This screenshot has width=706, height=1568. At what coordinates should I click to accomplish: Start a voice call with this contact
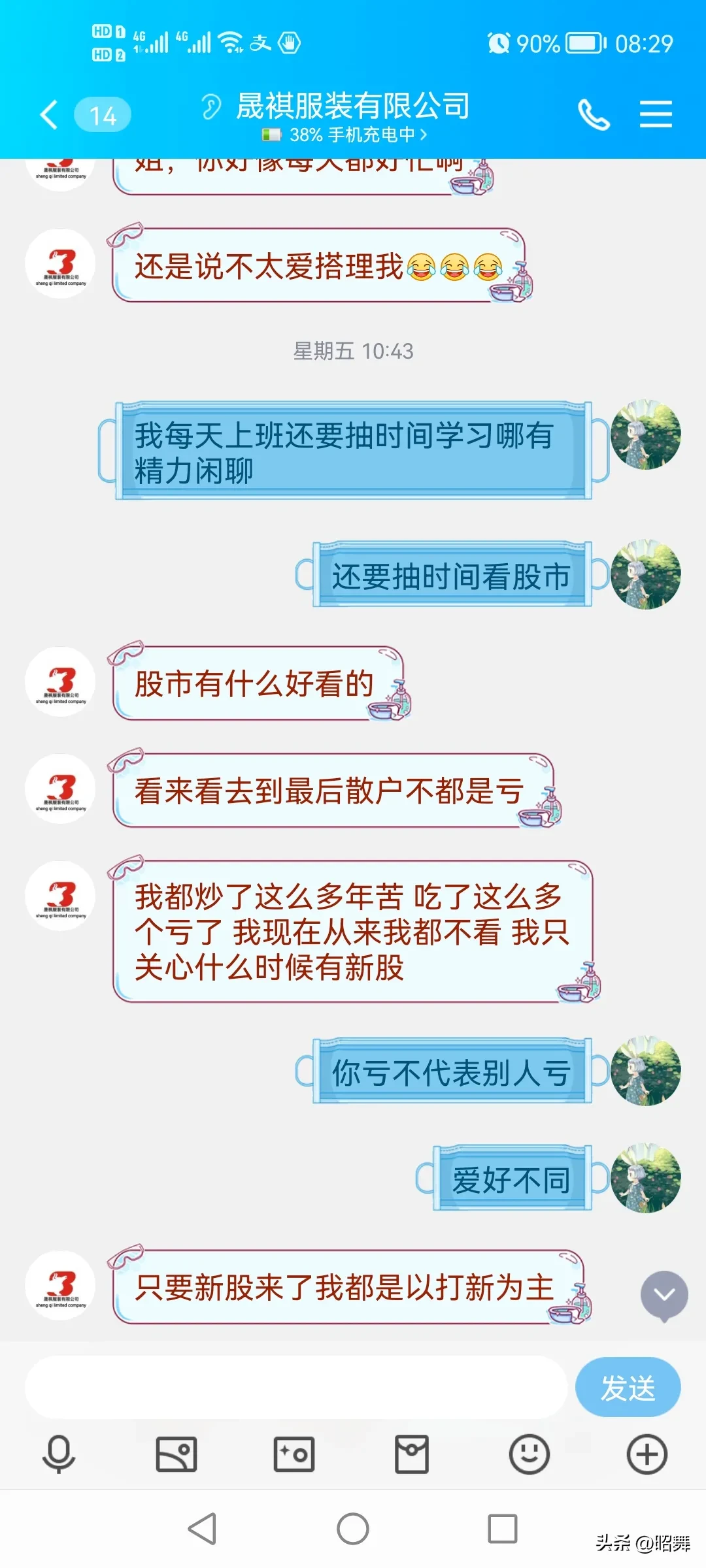594,115
